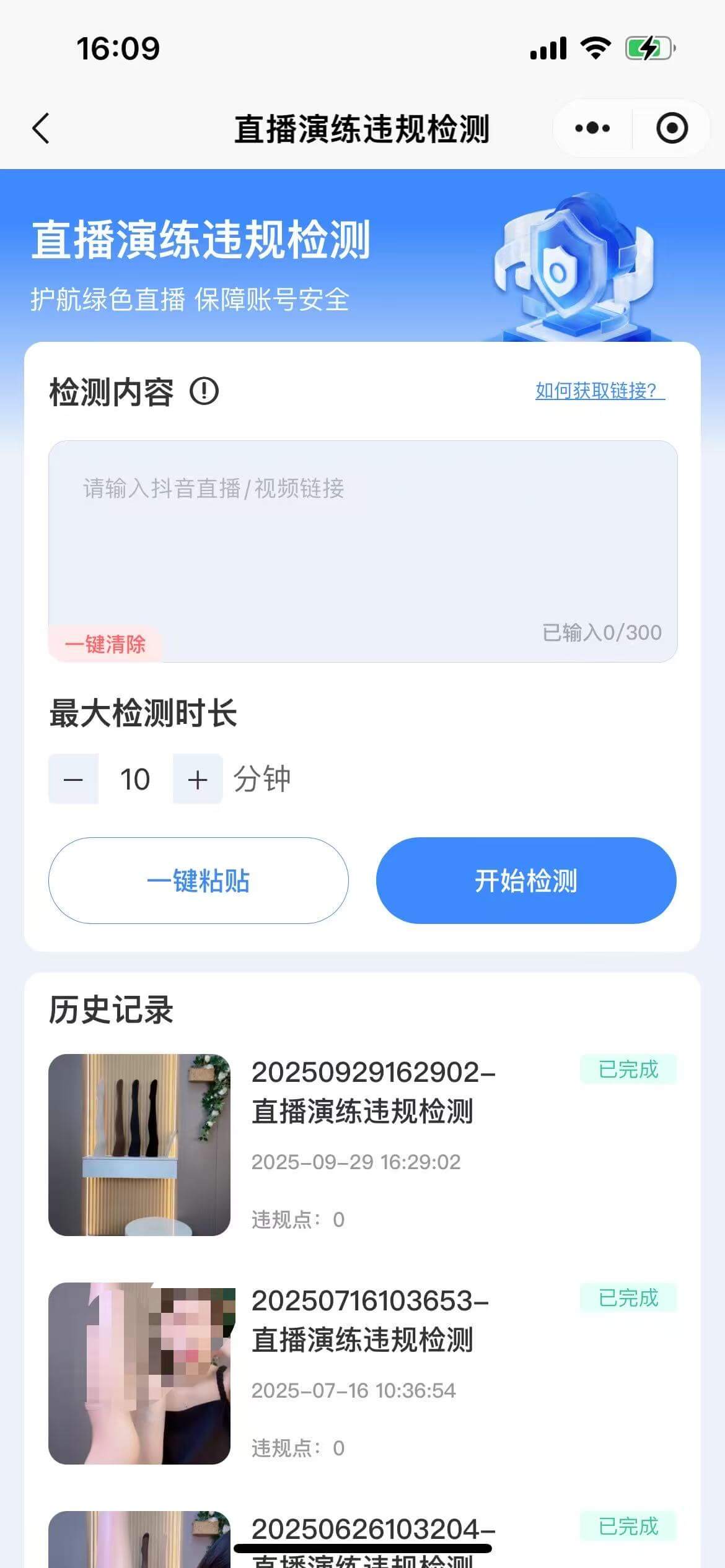Decrease the max detection duration
Viewport: 725px width, 1568px height.
click(74, 779)
